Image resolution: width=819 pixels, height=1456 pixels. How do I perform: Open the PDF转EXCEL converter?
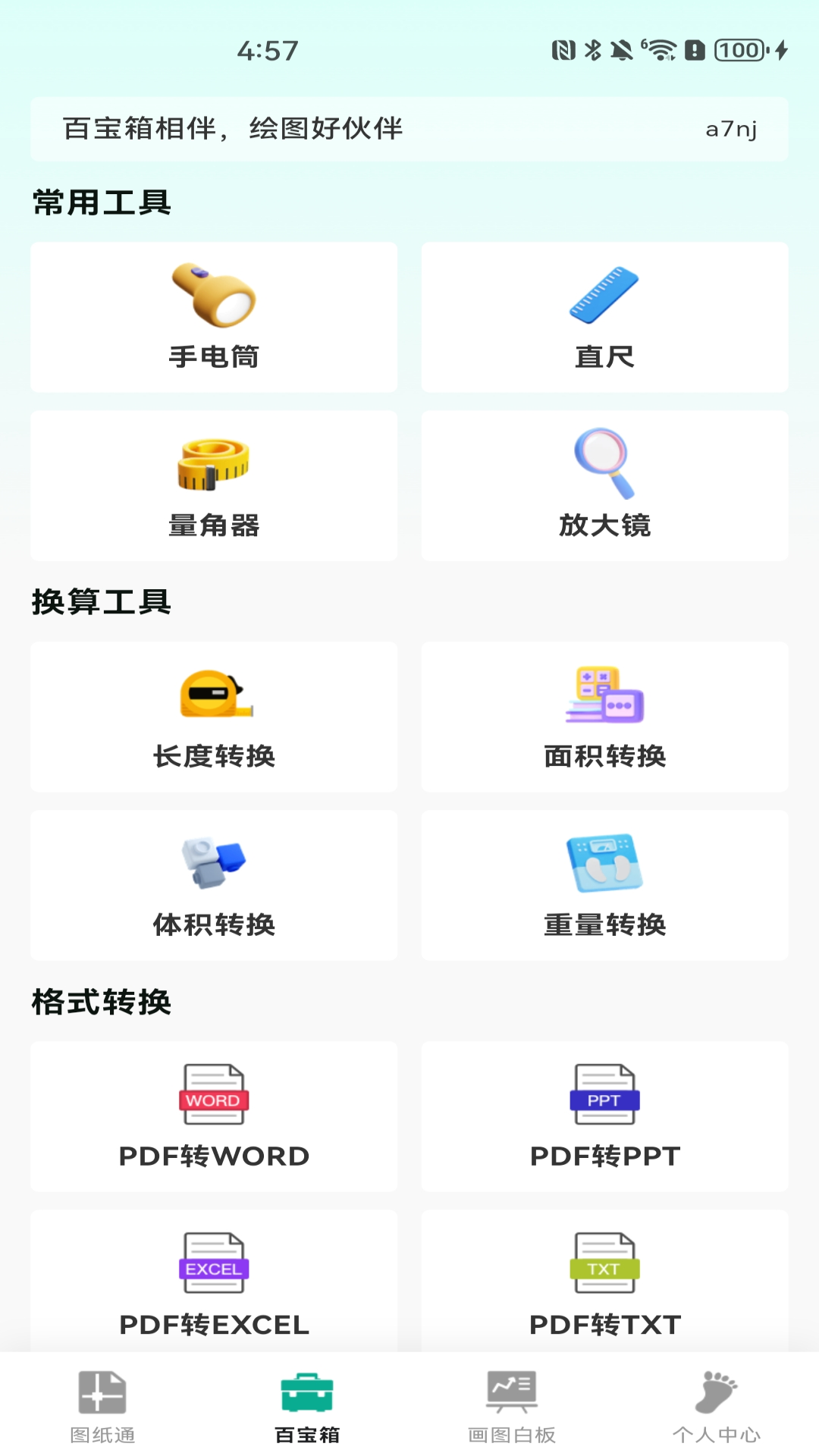click(214, 1282)
